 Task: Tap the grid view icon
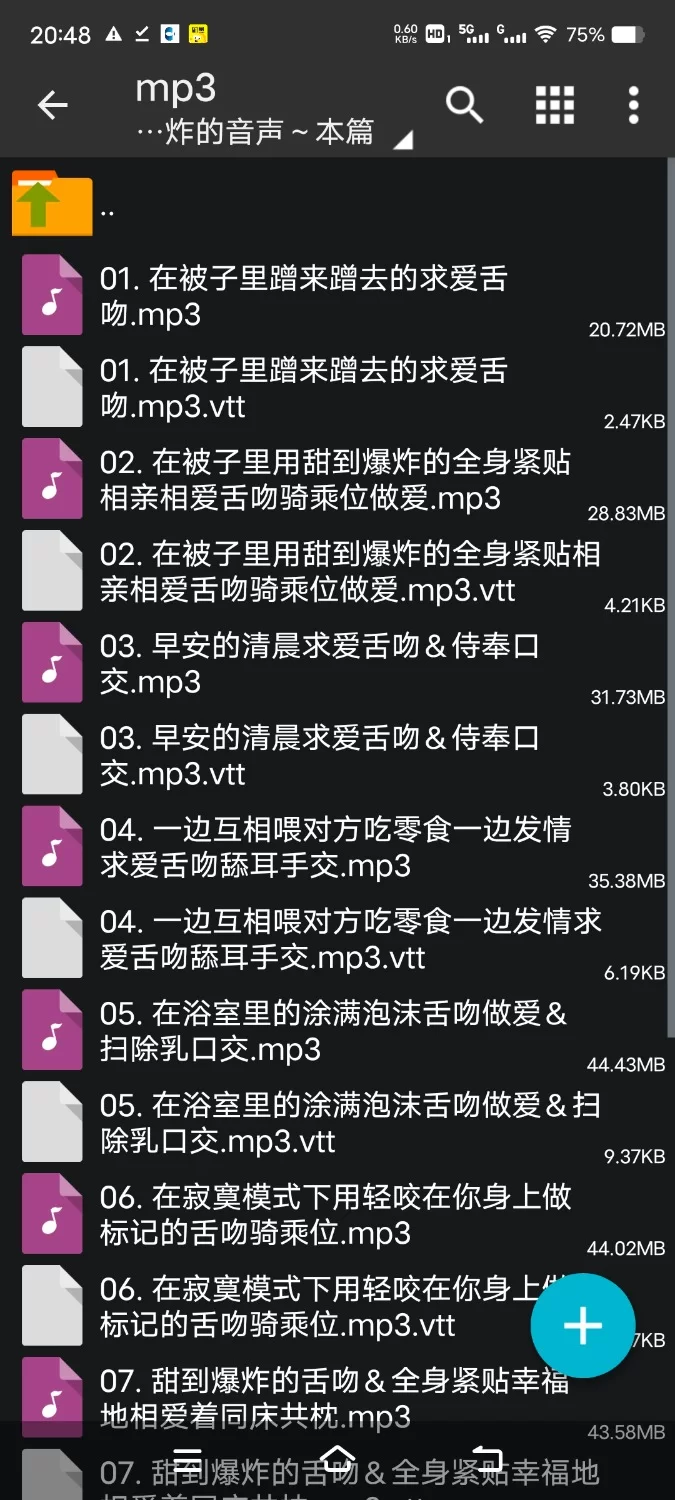click(554, 104)
